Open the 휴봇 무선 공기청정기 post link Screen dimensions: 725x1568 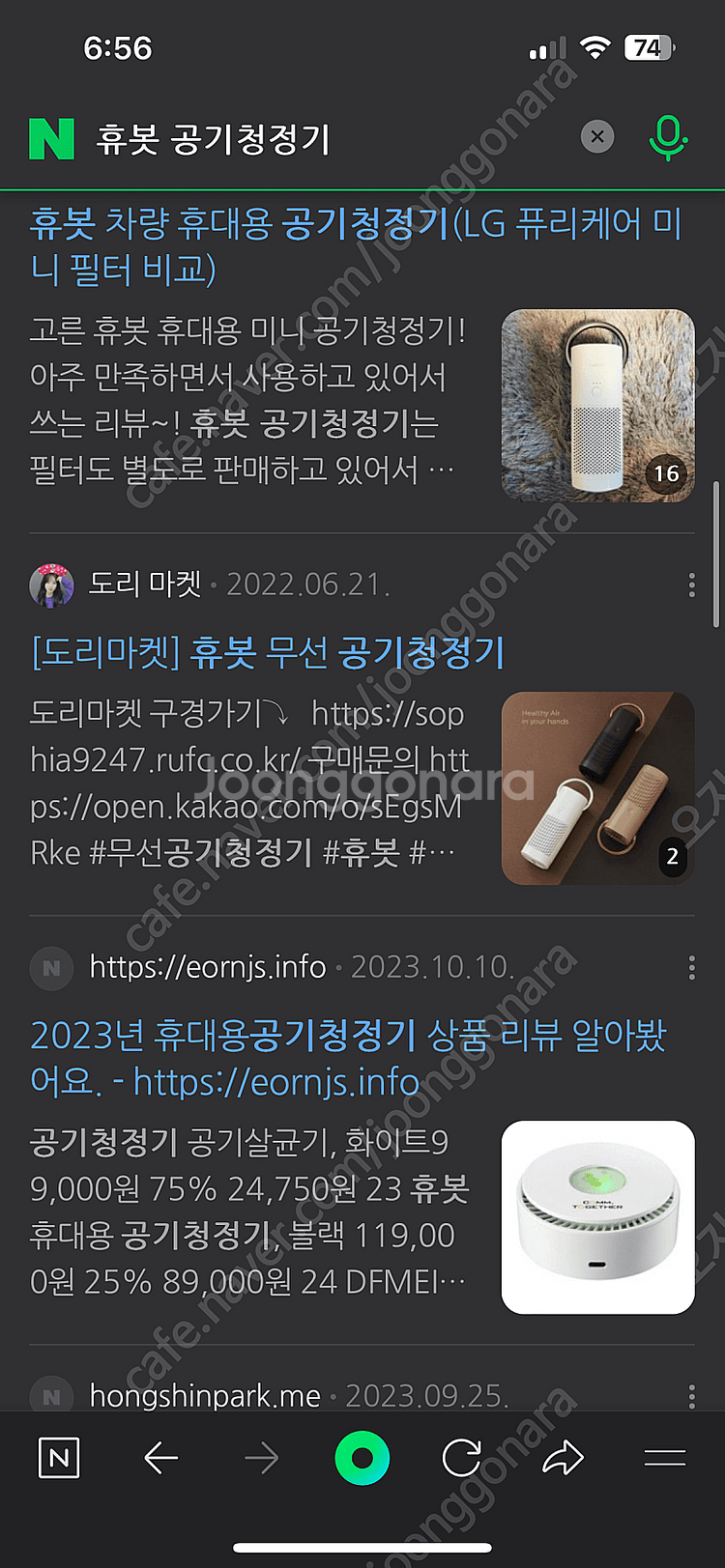[x=266, y=654]
